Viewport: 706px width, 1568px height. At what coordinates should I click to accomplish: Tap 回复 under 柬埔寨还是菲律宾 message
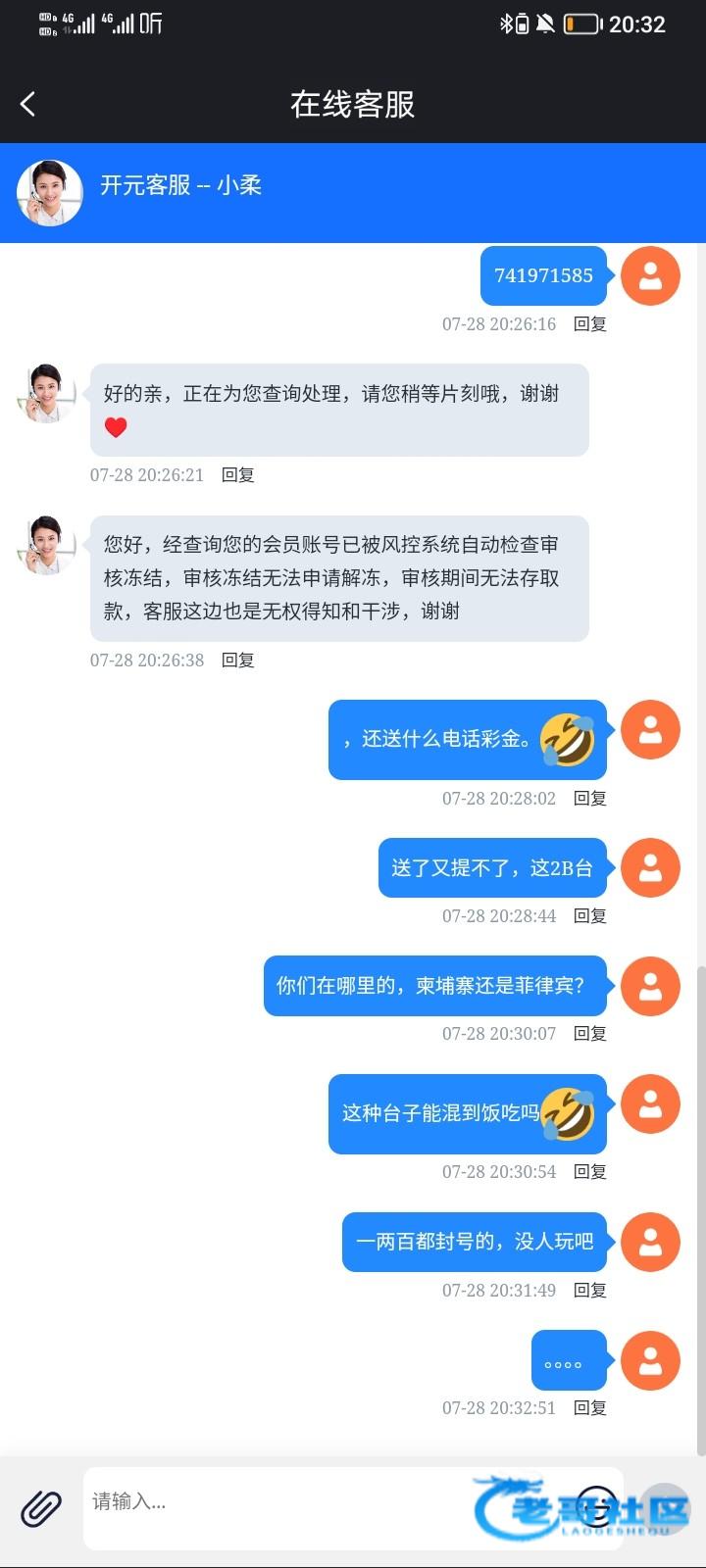tap(589, 1034)
